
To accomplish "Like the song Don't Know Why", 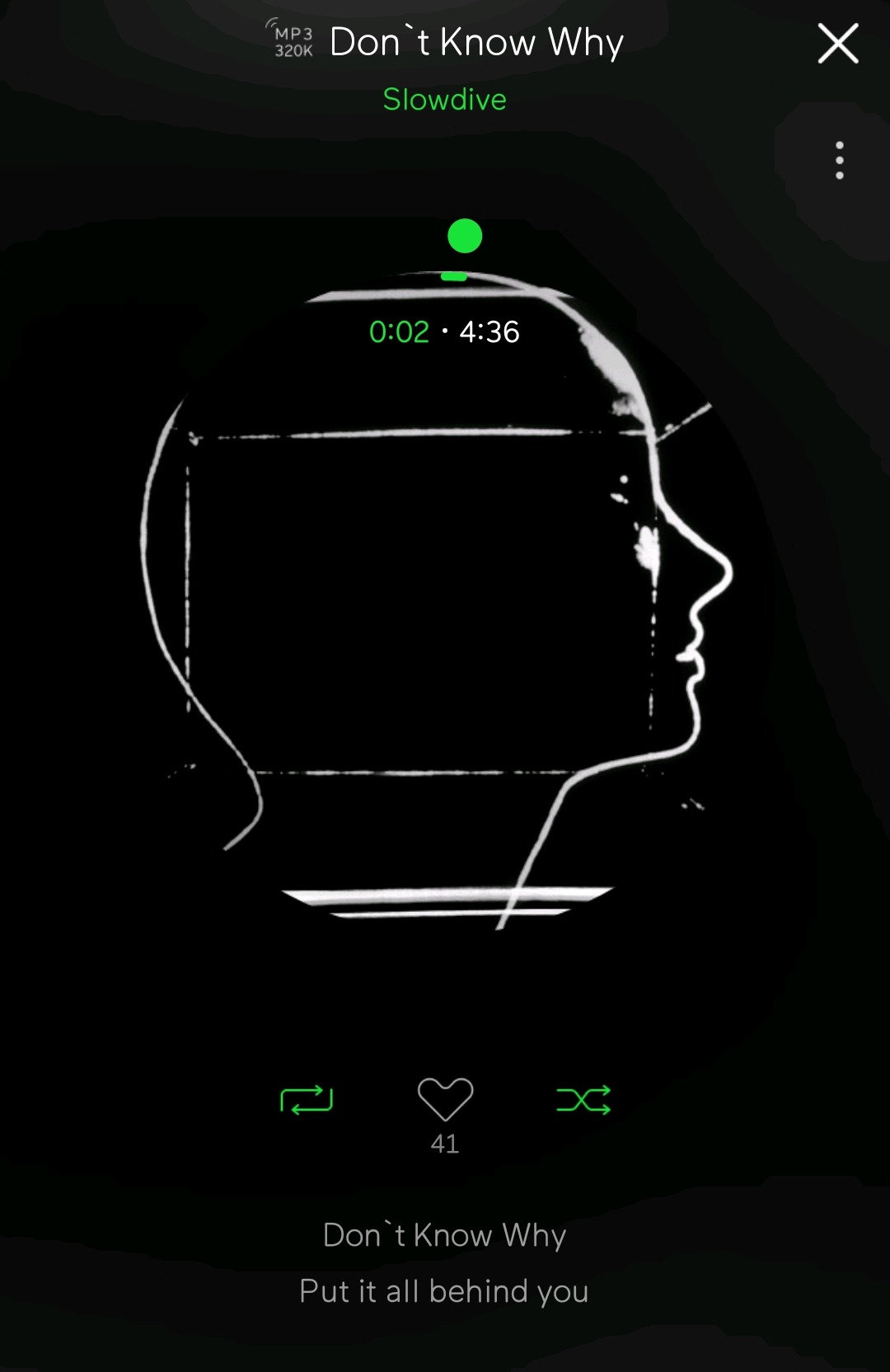I will click(x=445, y=1099).
